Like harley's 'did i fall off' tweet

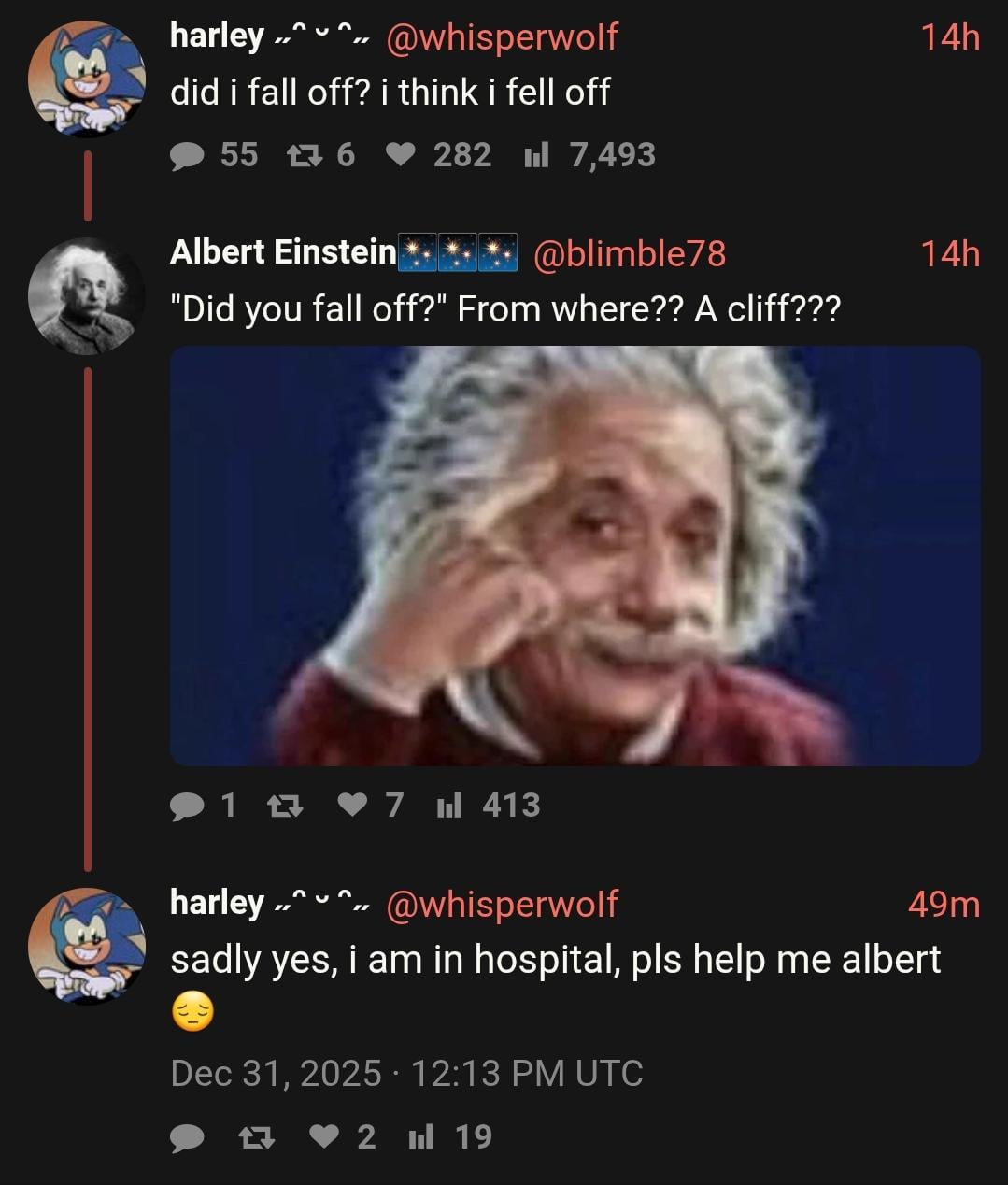402,155
